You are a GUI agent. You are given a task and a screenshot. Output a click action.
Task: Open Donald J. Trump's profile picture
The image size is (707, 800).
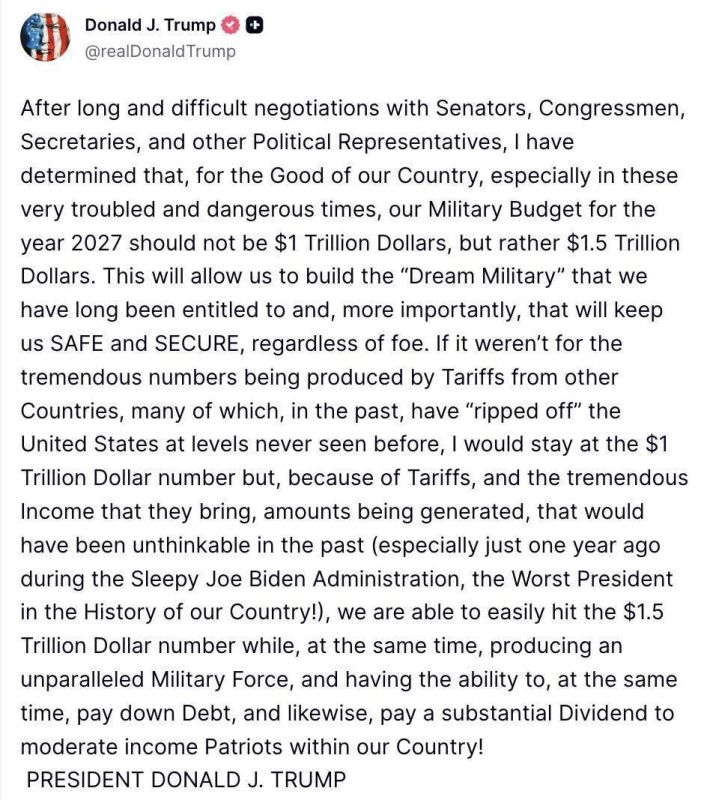click(44, 38)
